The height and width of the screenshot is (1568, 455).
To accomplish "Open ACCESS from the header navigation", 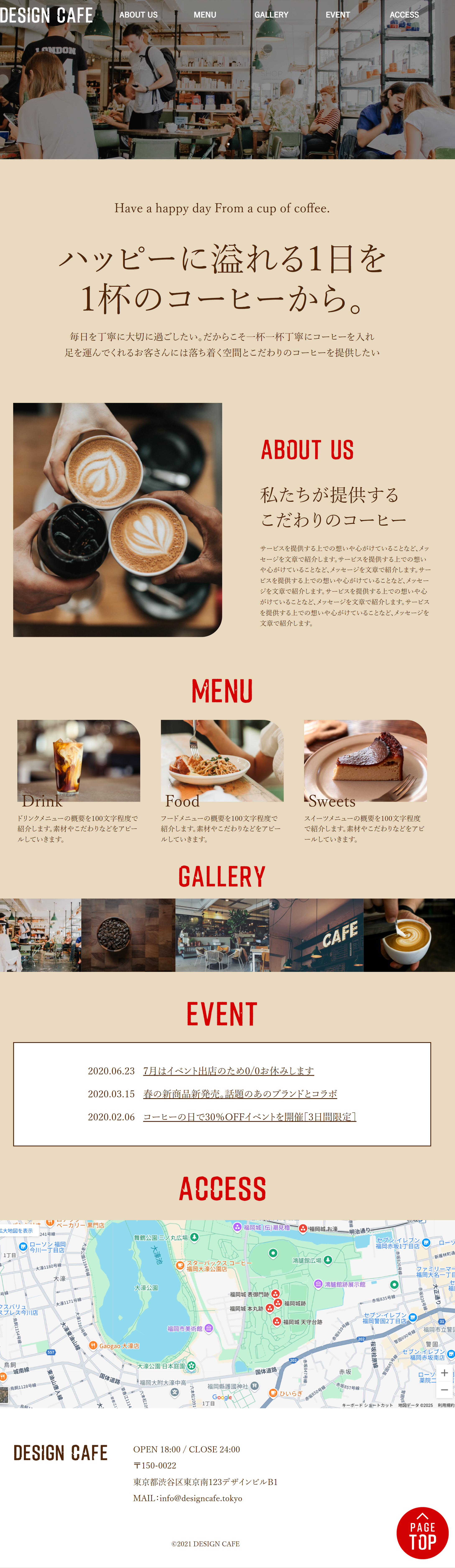I will point(404,15).
